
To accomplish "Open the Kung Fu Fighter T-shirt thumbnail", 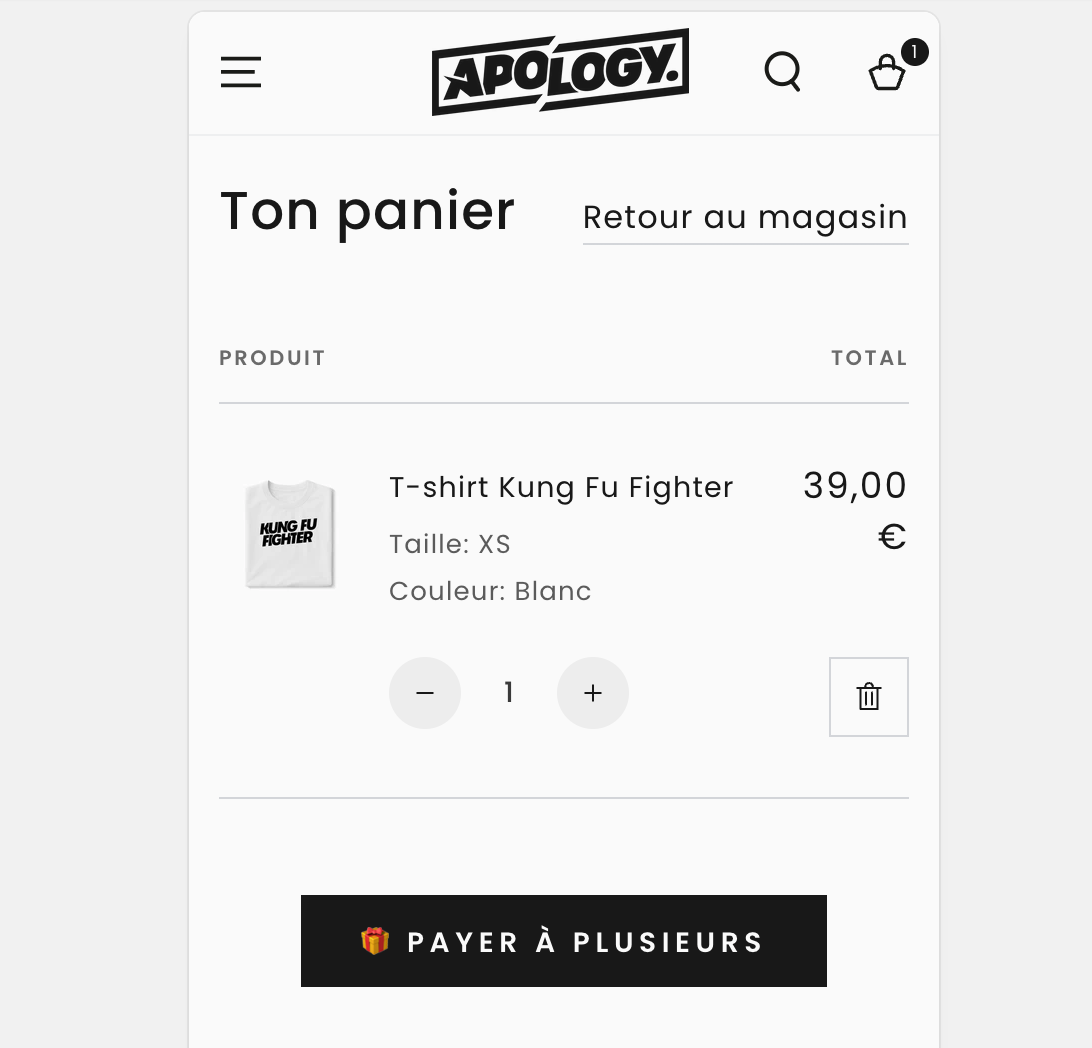I will [289, 534].
